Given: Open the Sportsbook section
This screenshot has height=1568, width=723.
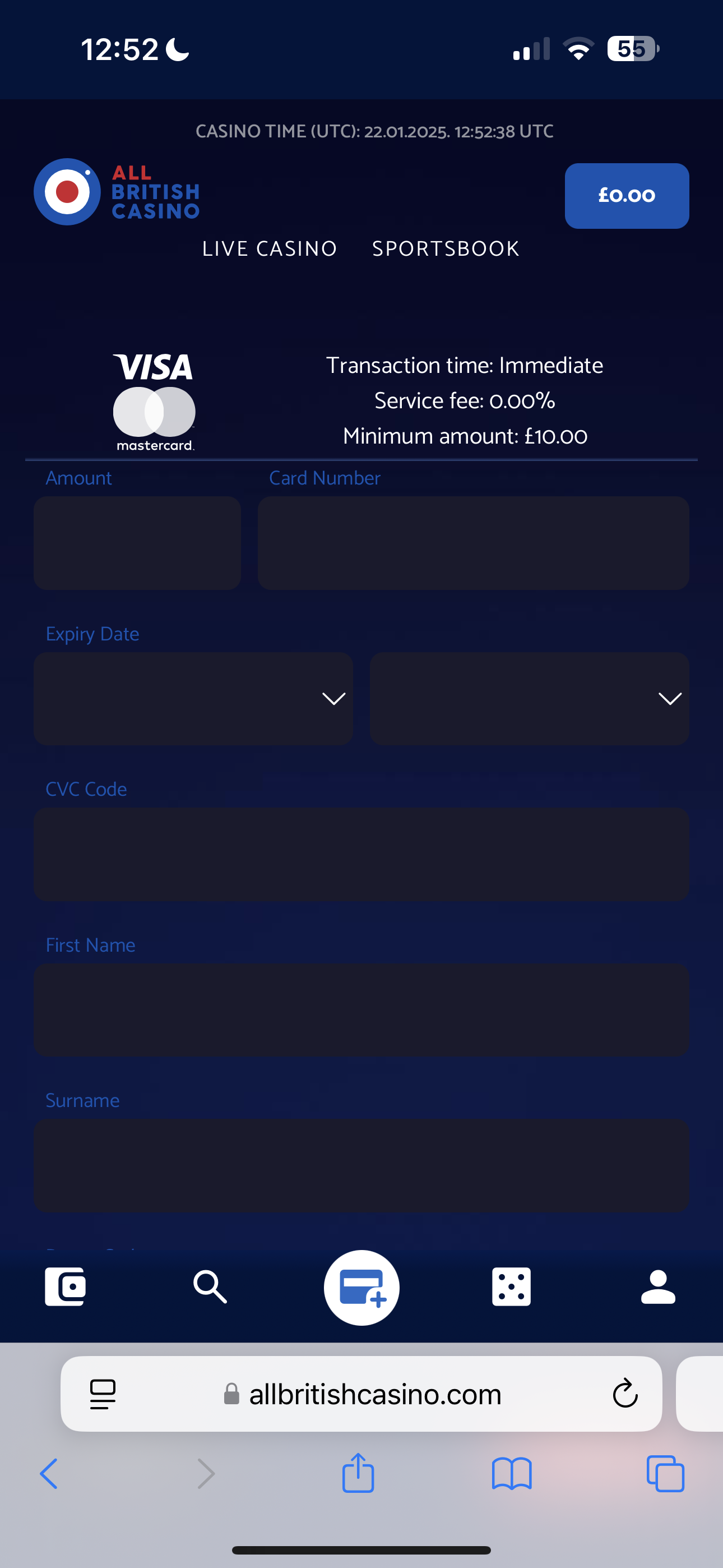Looking at the screenshot, I should click(446, 249).
